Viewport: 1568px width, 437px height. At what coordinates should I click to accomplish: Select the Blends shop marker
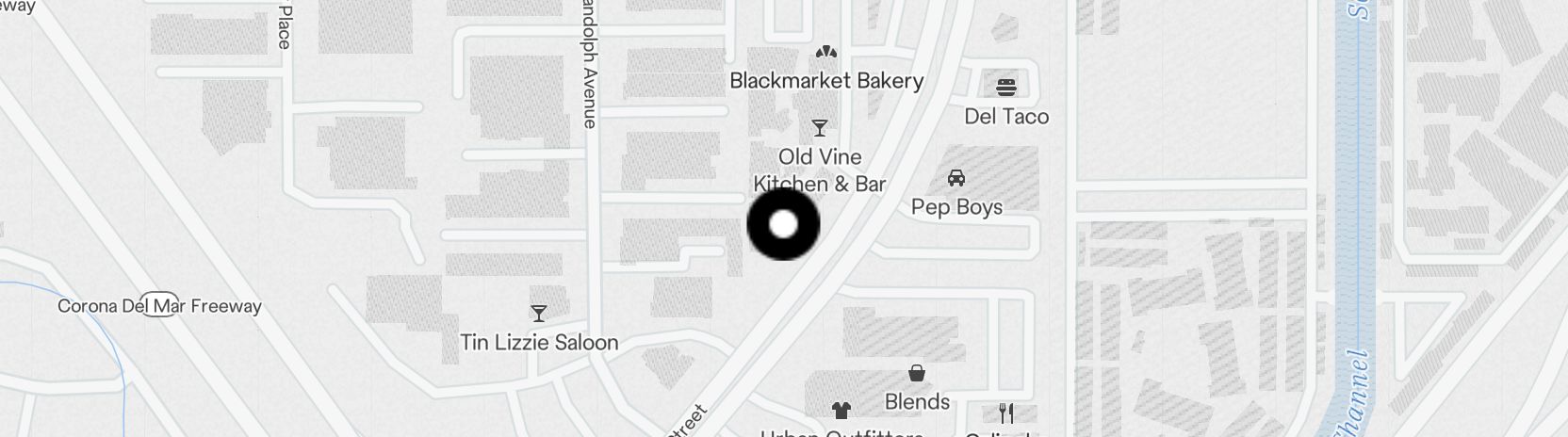tap(916, 374)
